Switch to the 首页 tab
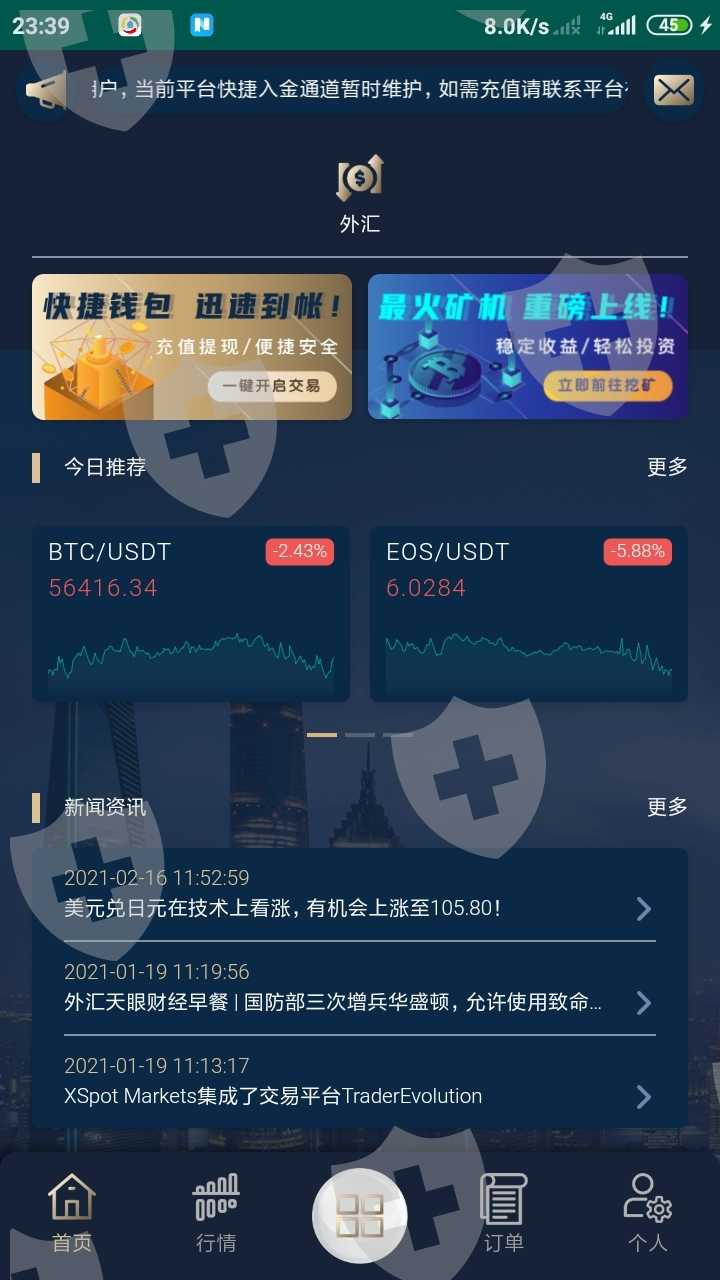The height and width of the screenshot is (1280, 720). click(x=72, y=1213)
